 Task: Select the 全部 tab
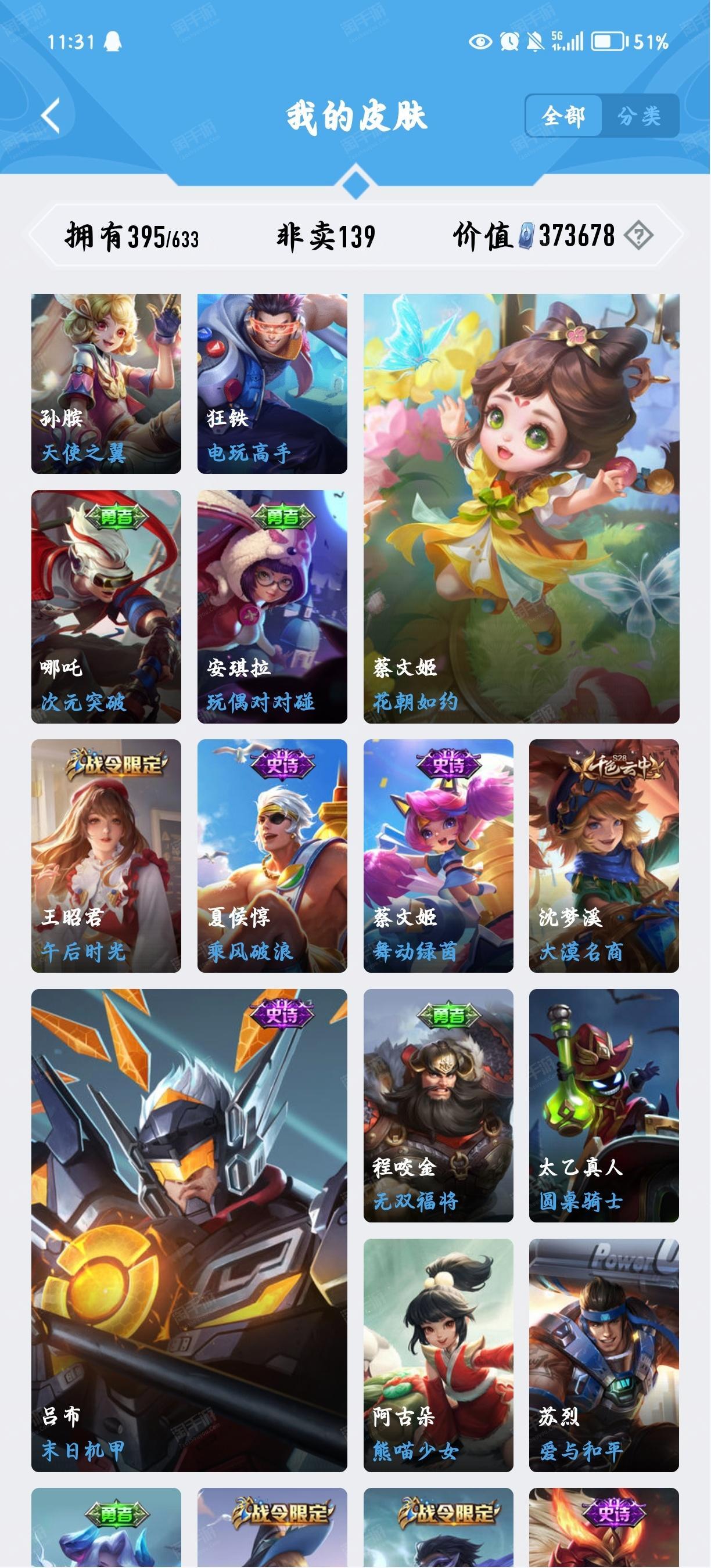pyautogui.click(x=563, y=116)
